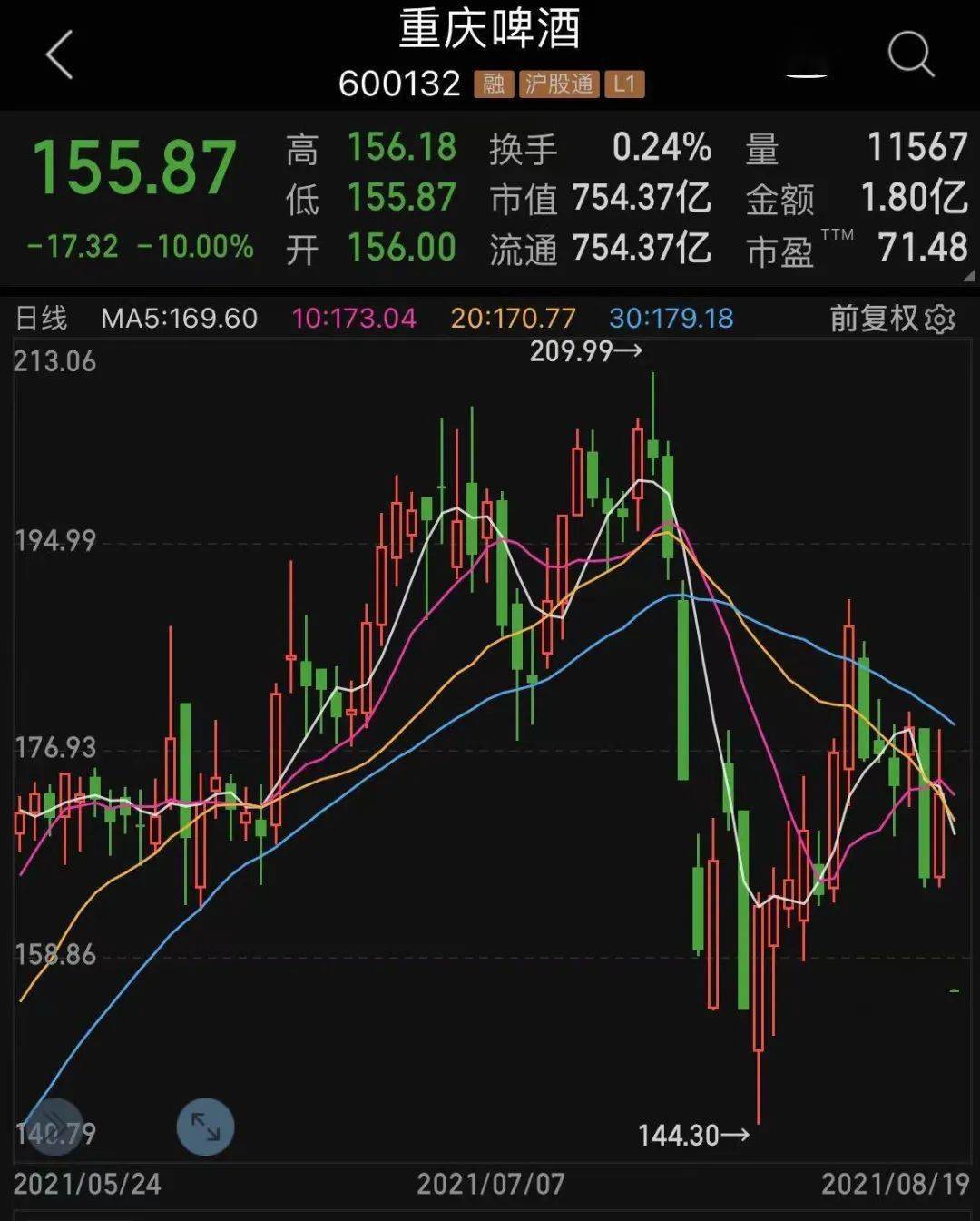Expand the chart to full screen
This screenshot has height=1221, width=980.
pos(205,1127)
